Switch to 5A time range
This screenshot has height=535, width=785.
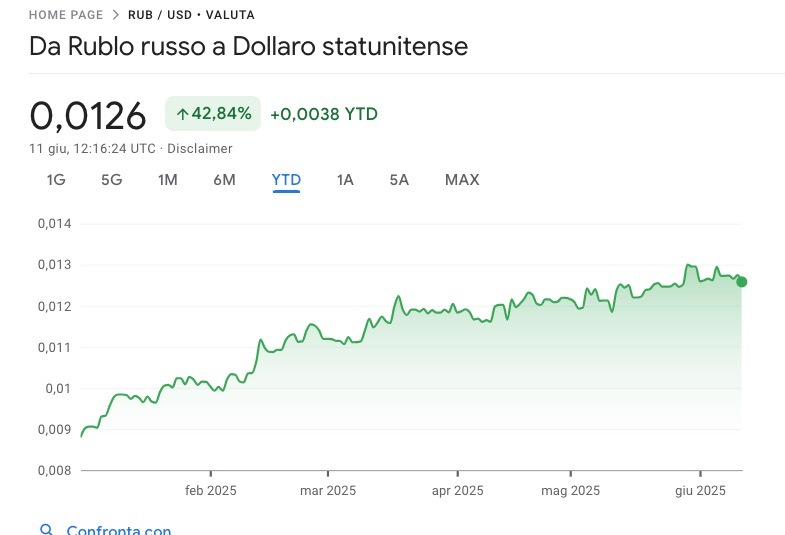[399, 180]
